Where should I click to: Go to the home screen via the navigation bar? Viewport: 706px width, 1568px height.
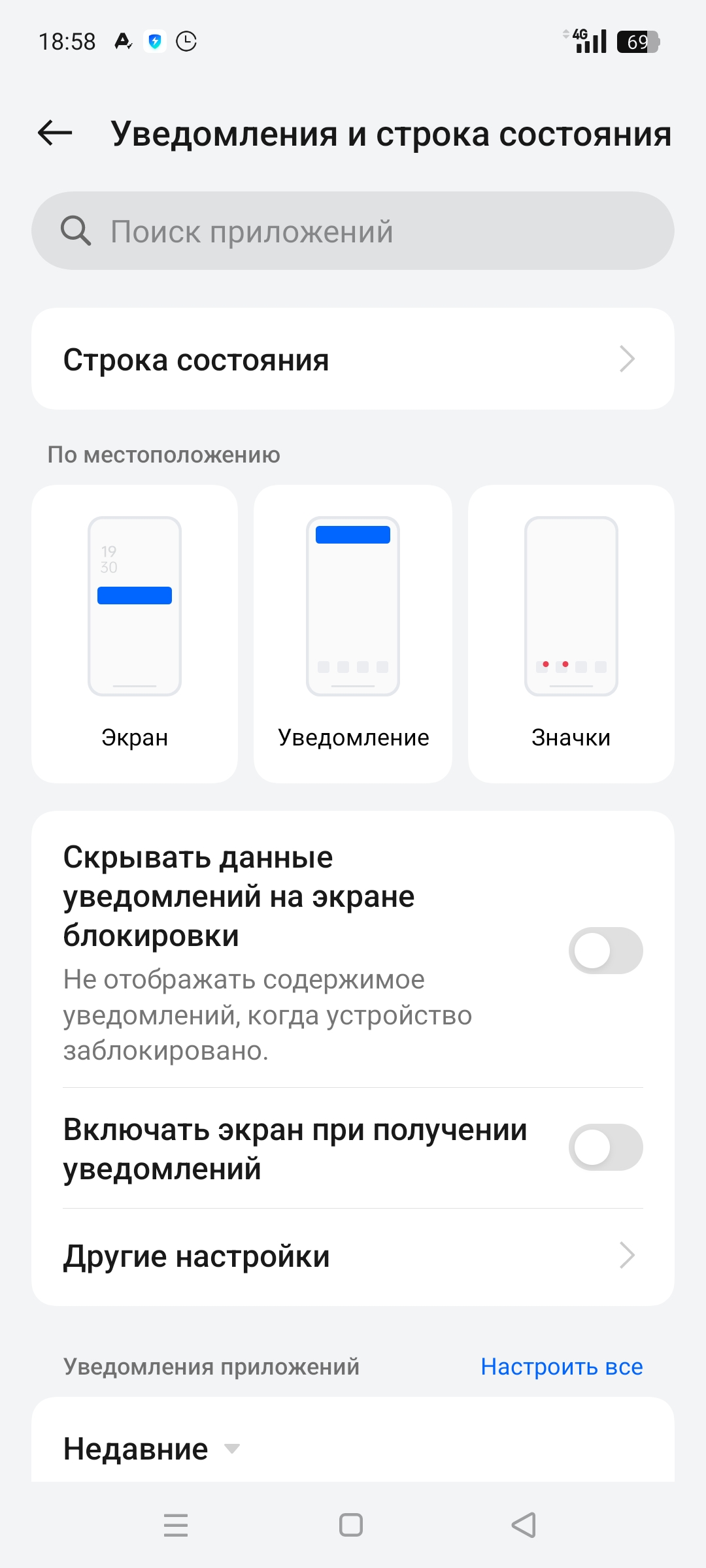tap(351, 1526)
